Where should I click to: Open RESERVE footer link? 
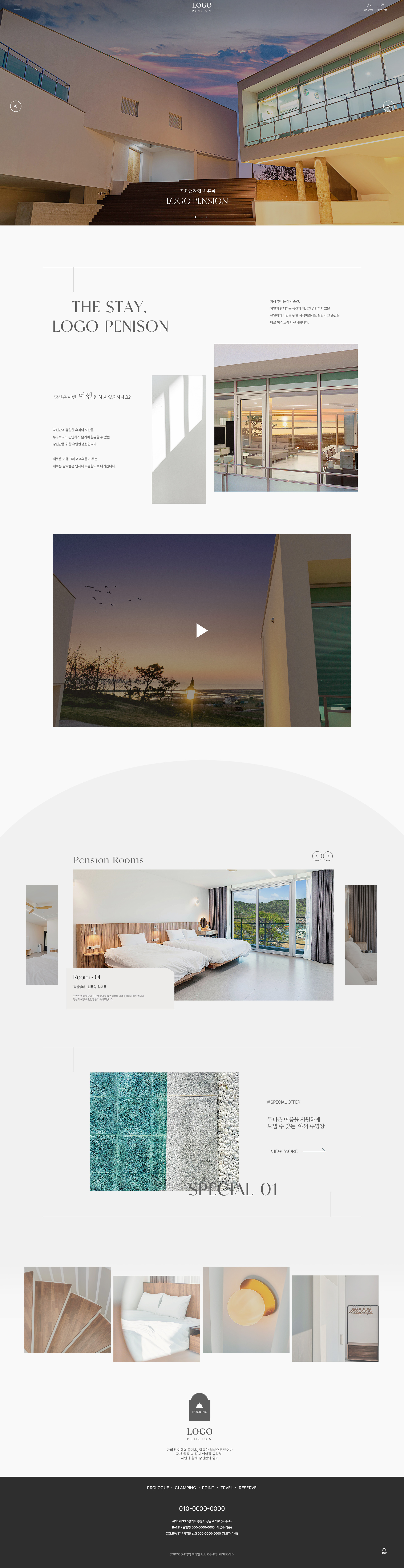(247, 1488)
